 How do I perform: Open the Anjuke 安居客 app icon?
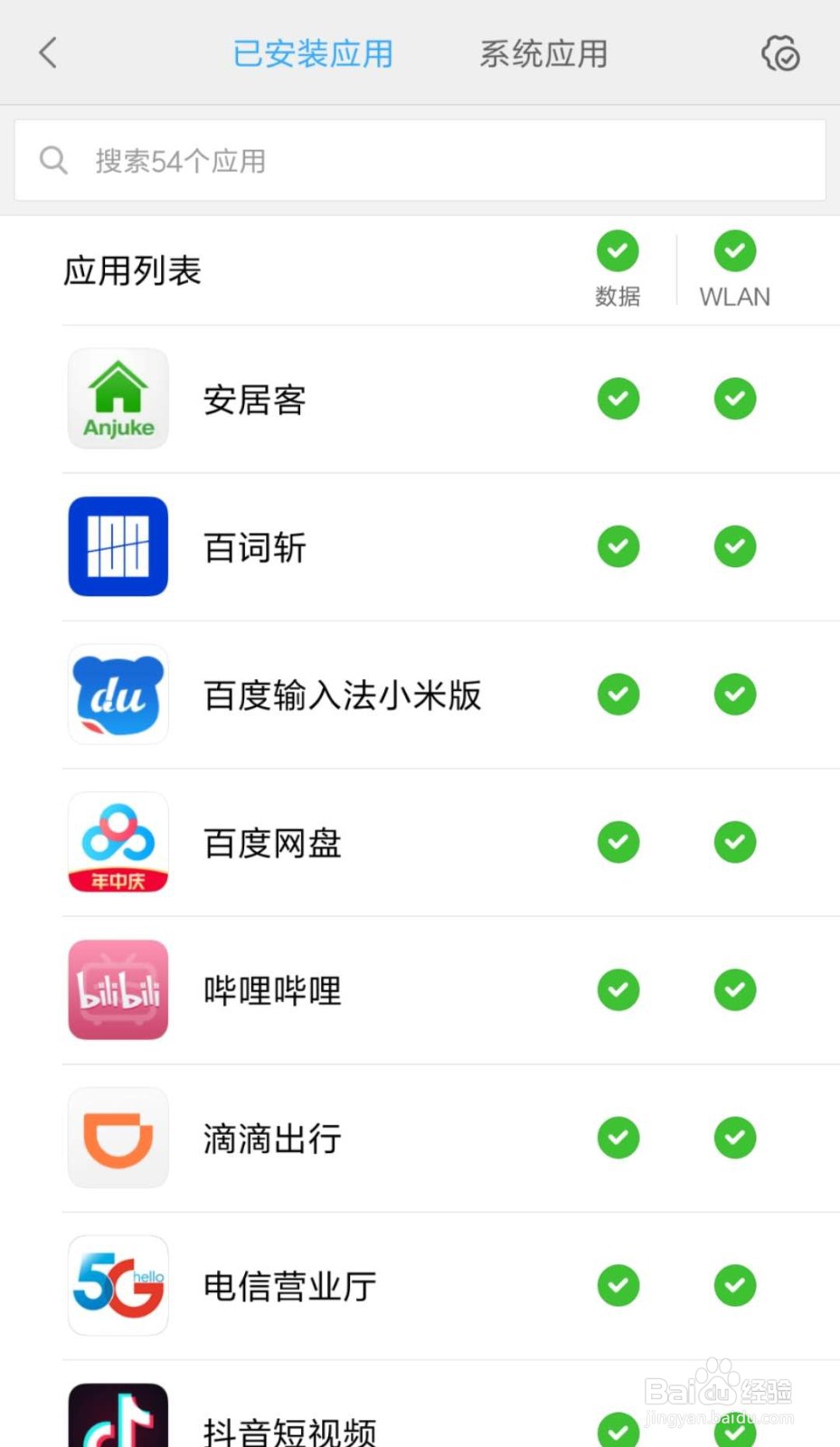tap(118, 398)
